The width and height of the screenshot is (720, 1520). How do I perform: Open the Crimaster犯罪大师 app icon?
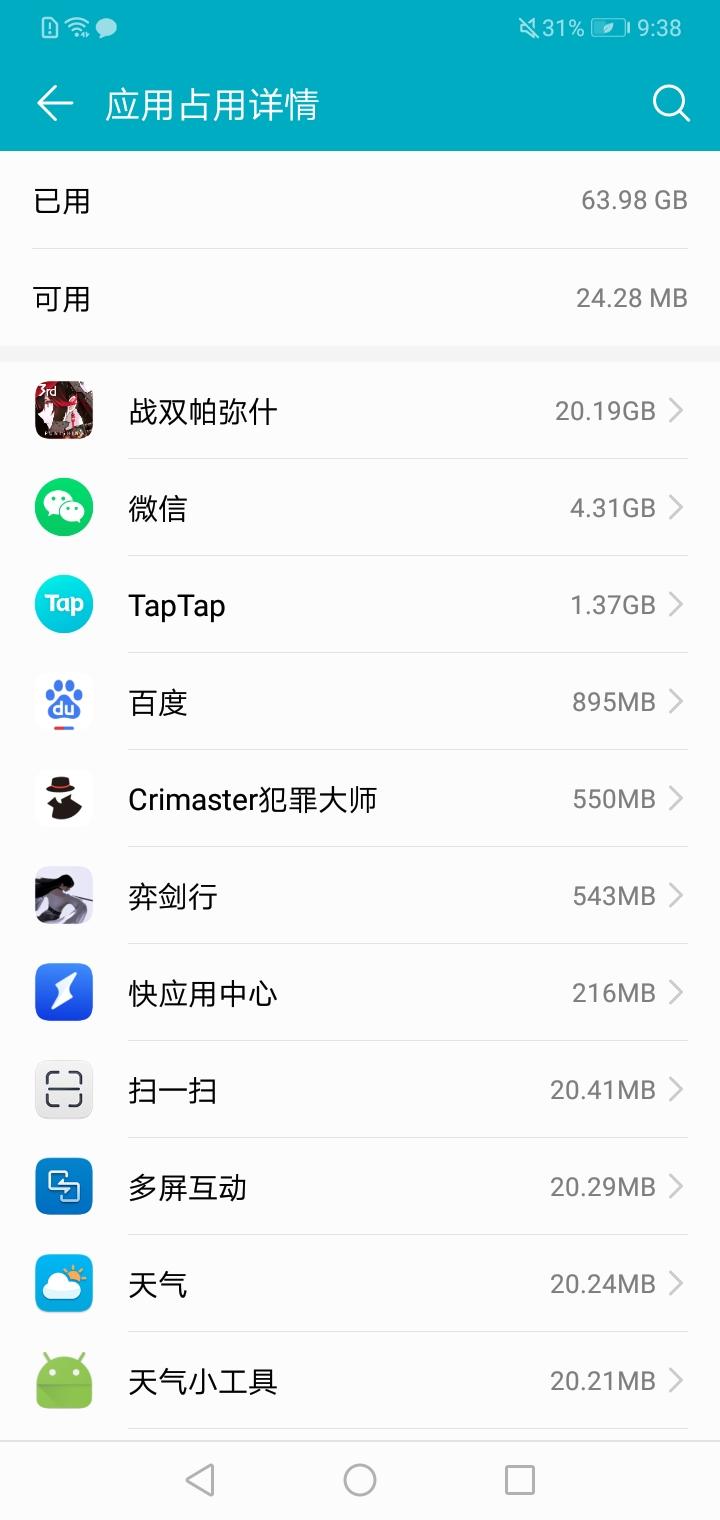(x=63, y=798)
